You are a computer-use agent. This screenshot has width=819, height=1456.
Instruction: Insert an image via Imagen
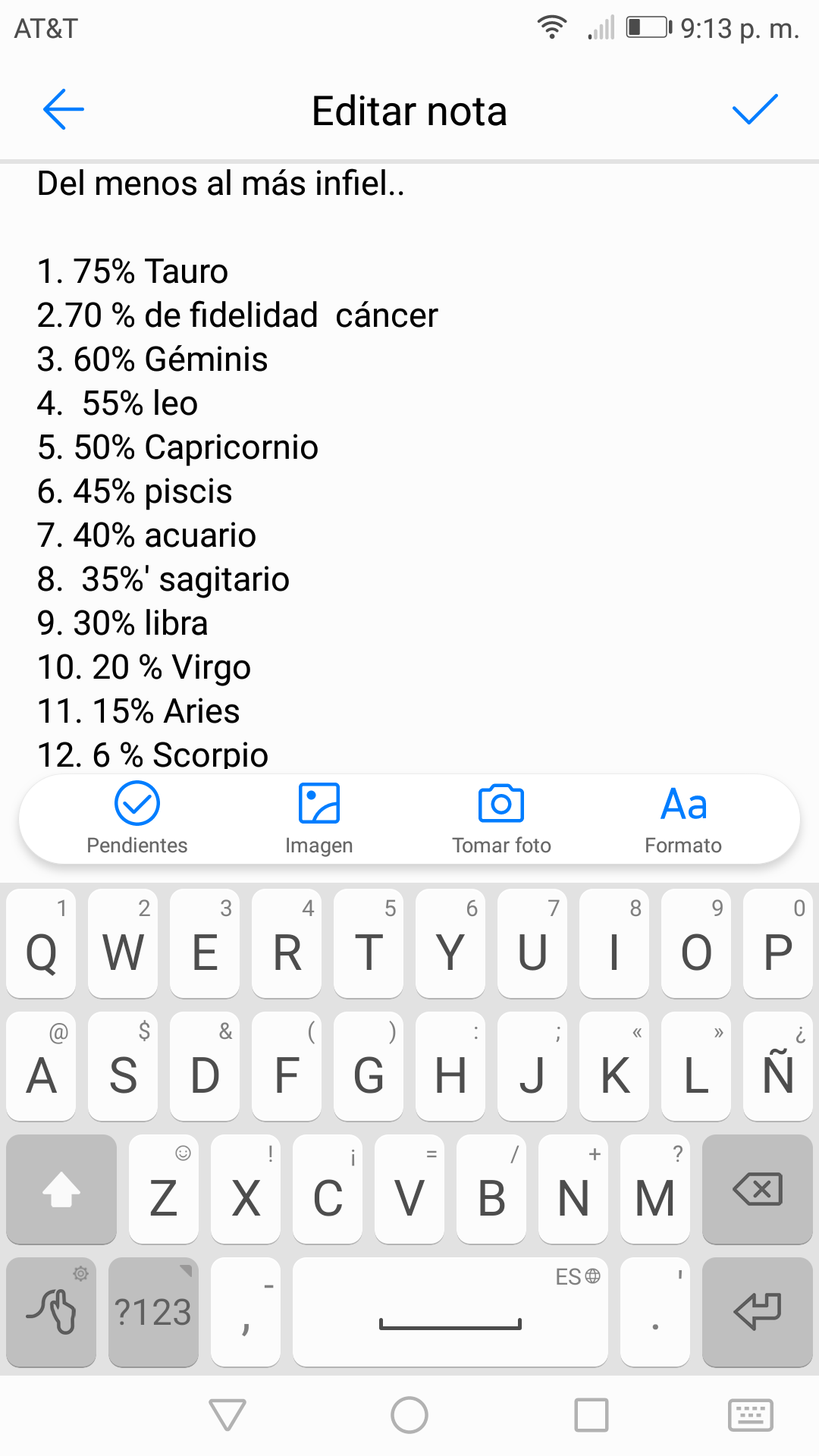point(319,819)
